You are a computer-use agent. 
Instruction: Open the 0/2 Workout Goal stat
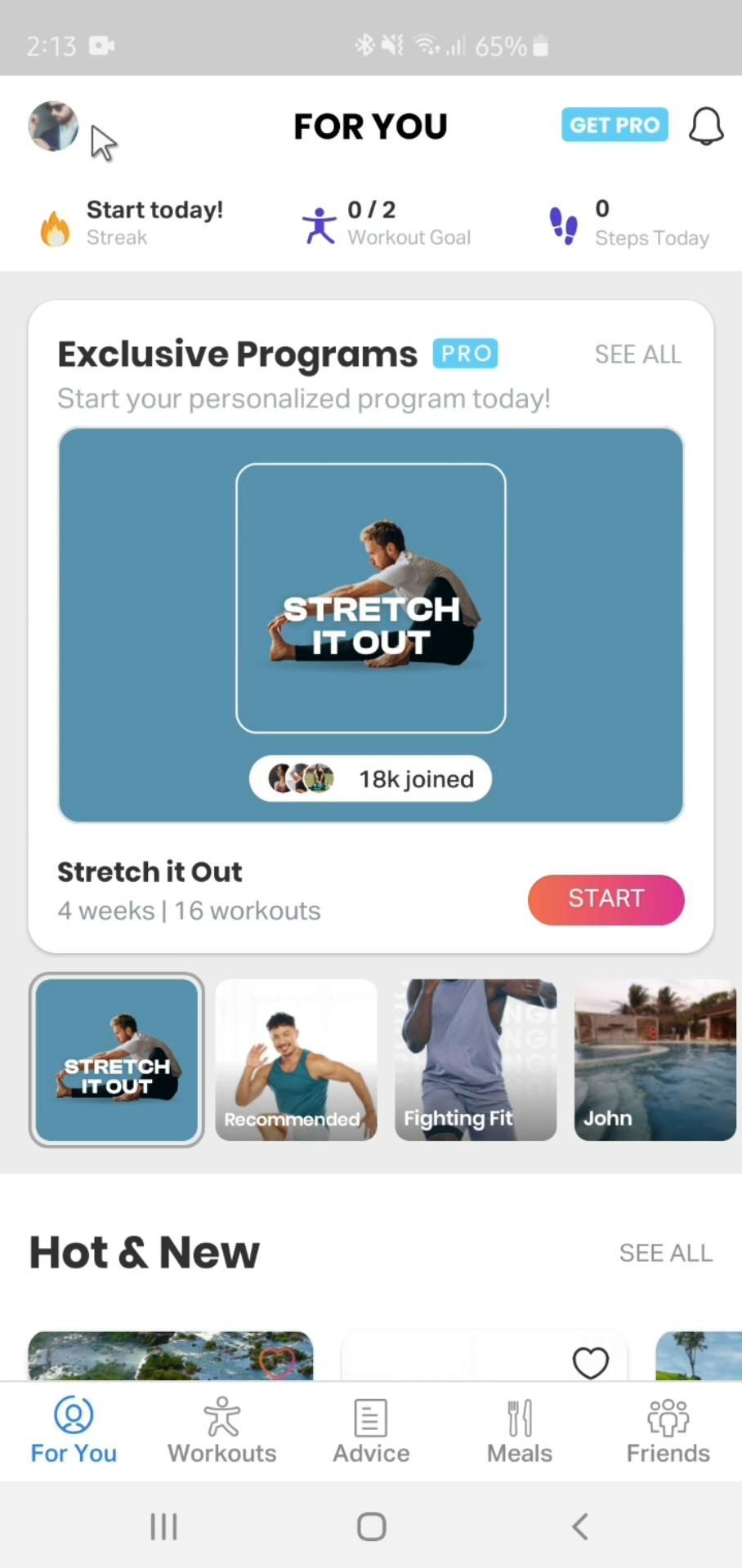(x=387, y=223)
